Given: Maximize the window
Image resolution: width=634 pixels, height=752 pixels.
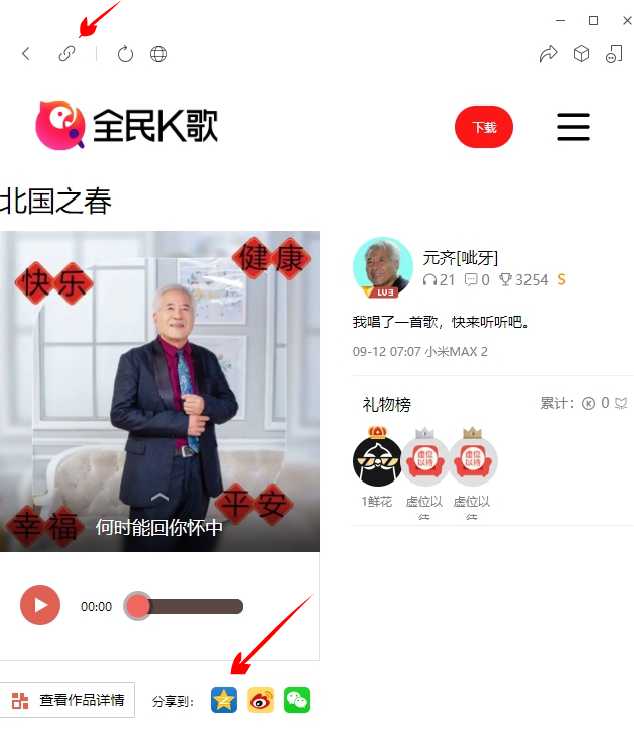Looking at the screenshot, I should [593, 20].
